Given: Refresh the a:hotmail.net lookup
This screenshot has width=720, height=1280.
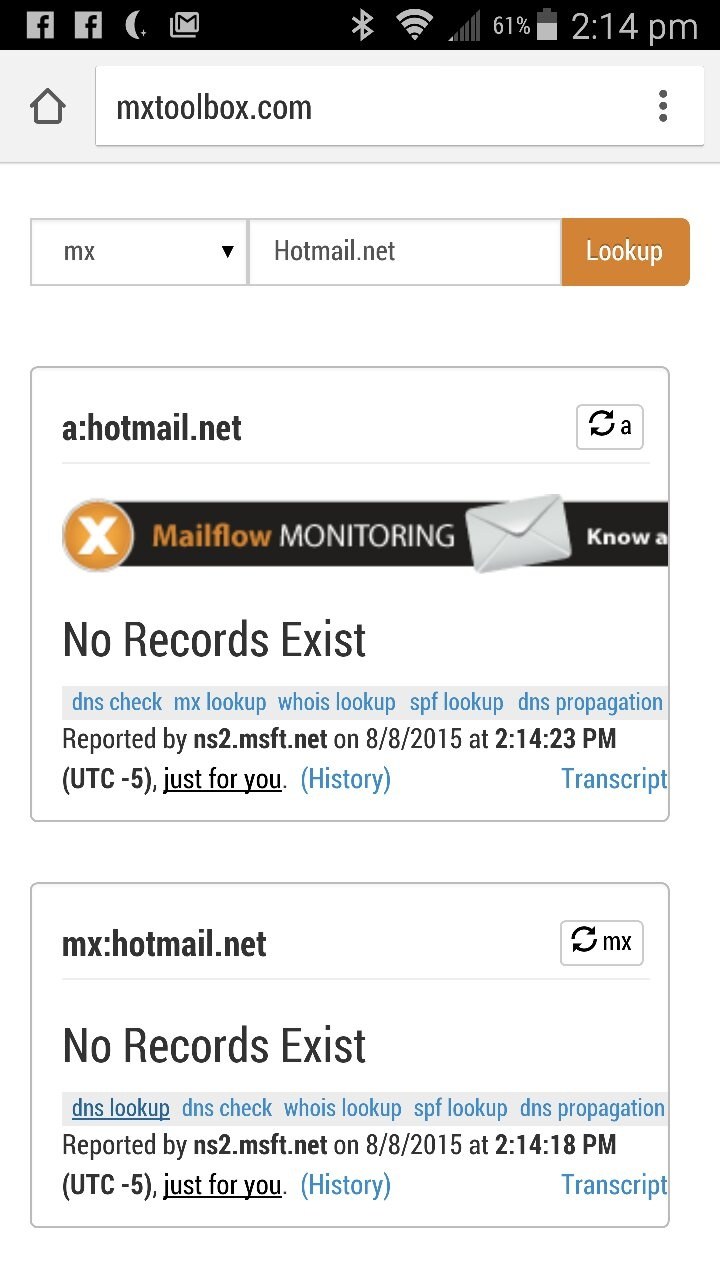Looking at the screenshot, I should [x=609, y=427].
